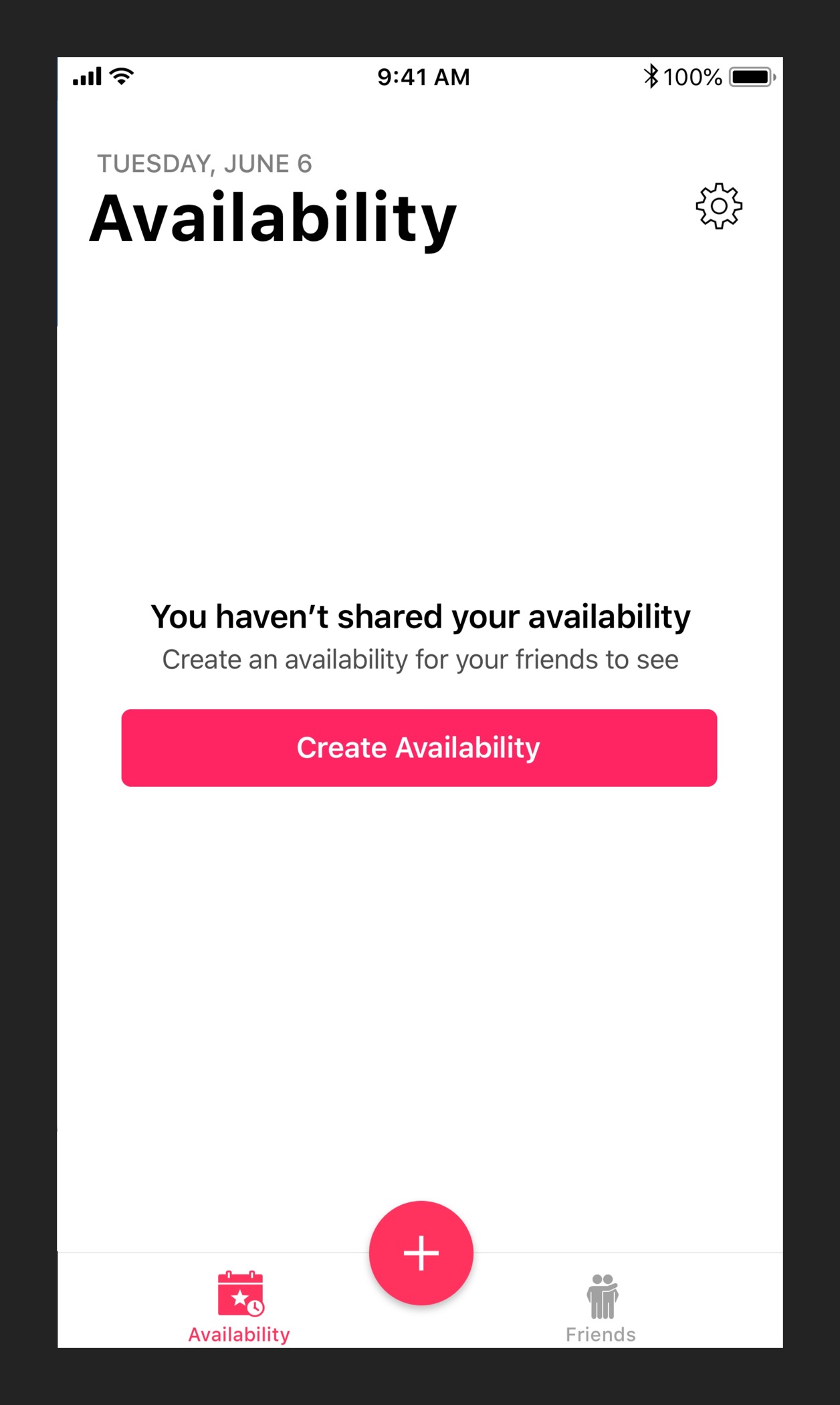Tap the Create Availability button

pyautogui.click(x=419, y=747)
